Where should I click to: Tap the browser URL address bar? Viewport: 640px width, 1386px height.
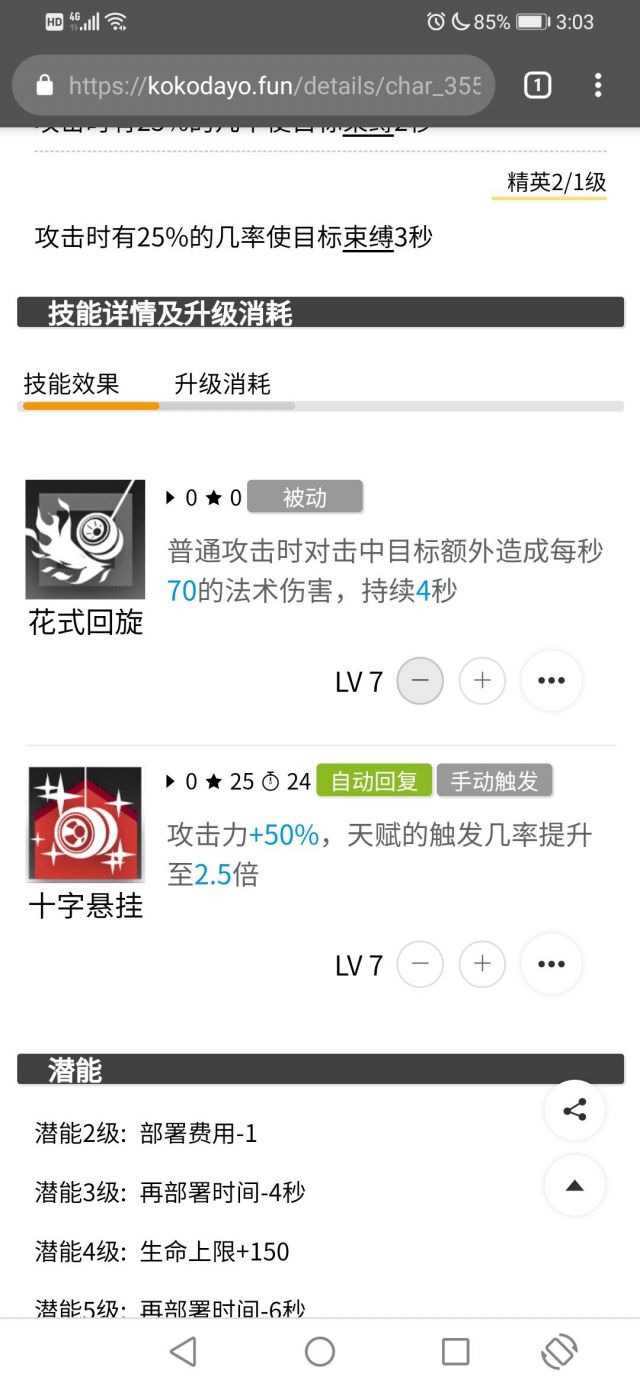point(254,86)
